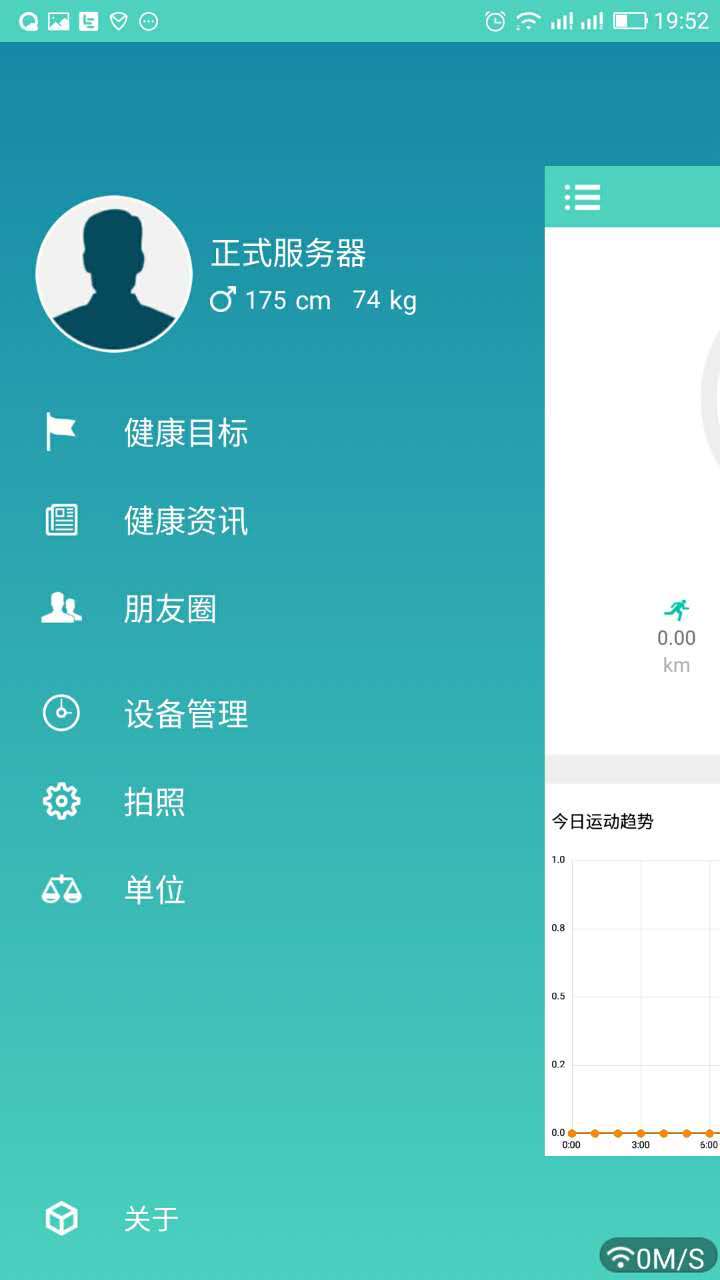Tap the profile avatar picture
720x1280 pixels.
[x=114, y=274]
